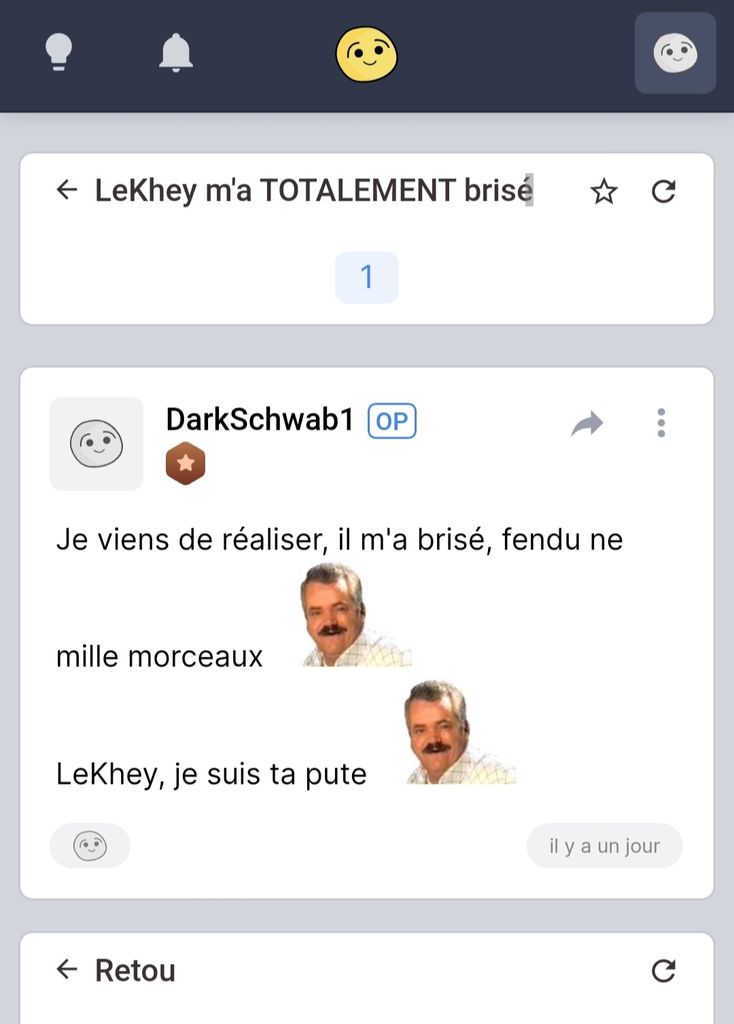View DarkSchwab1's profile by username
This screenshot has height=1024, width=734.
click(x=260, y=421)
